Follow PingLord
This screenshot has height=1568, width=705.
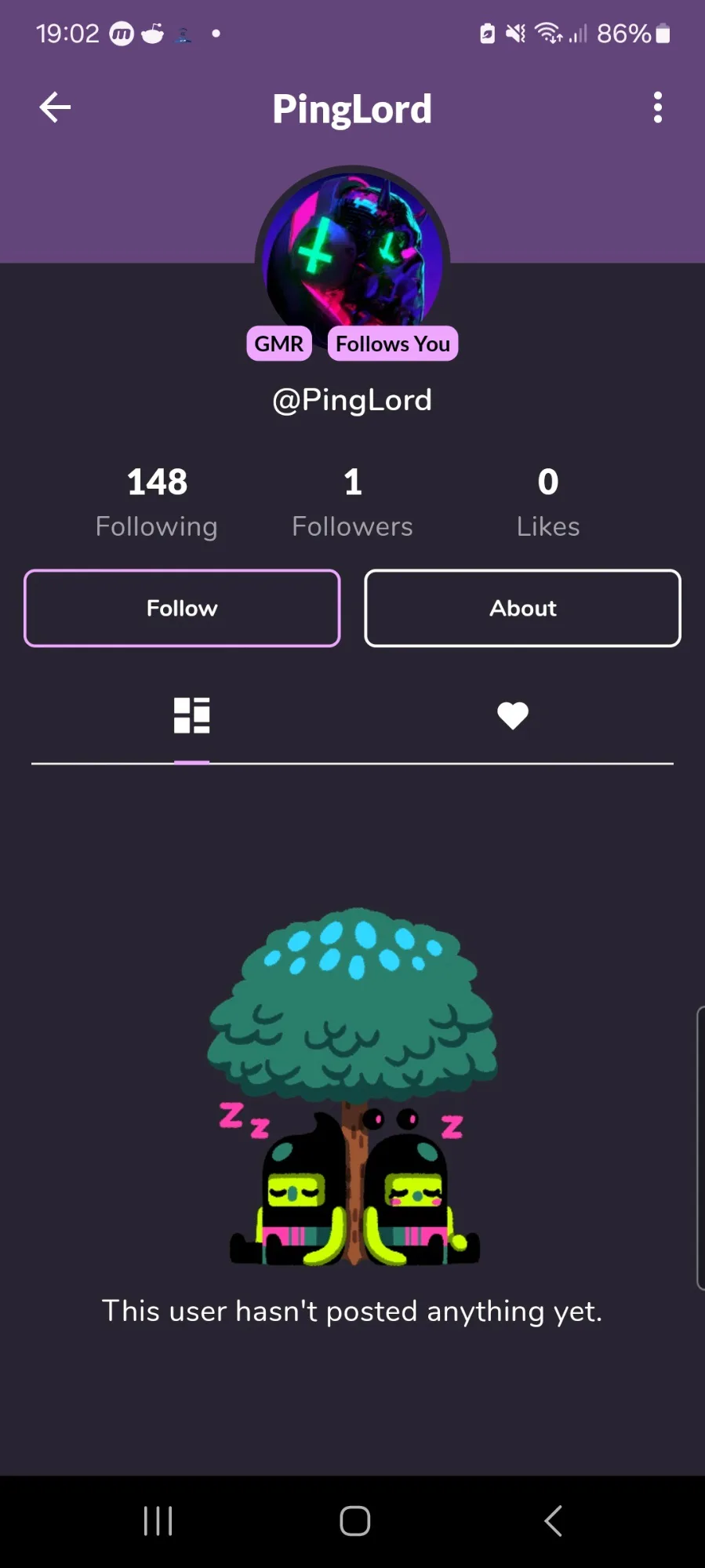click(x=182, y=608)
